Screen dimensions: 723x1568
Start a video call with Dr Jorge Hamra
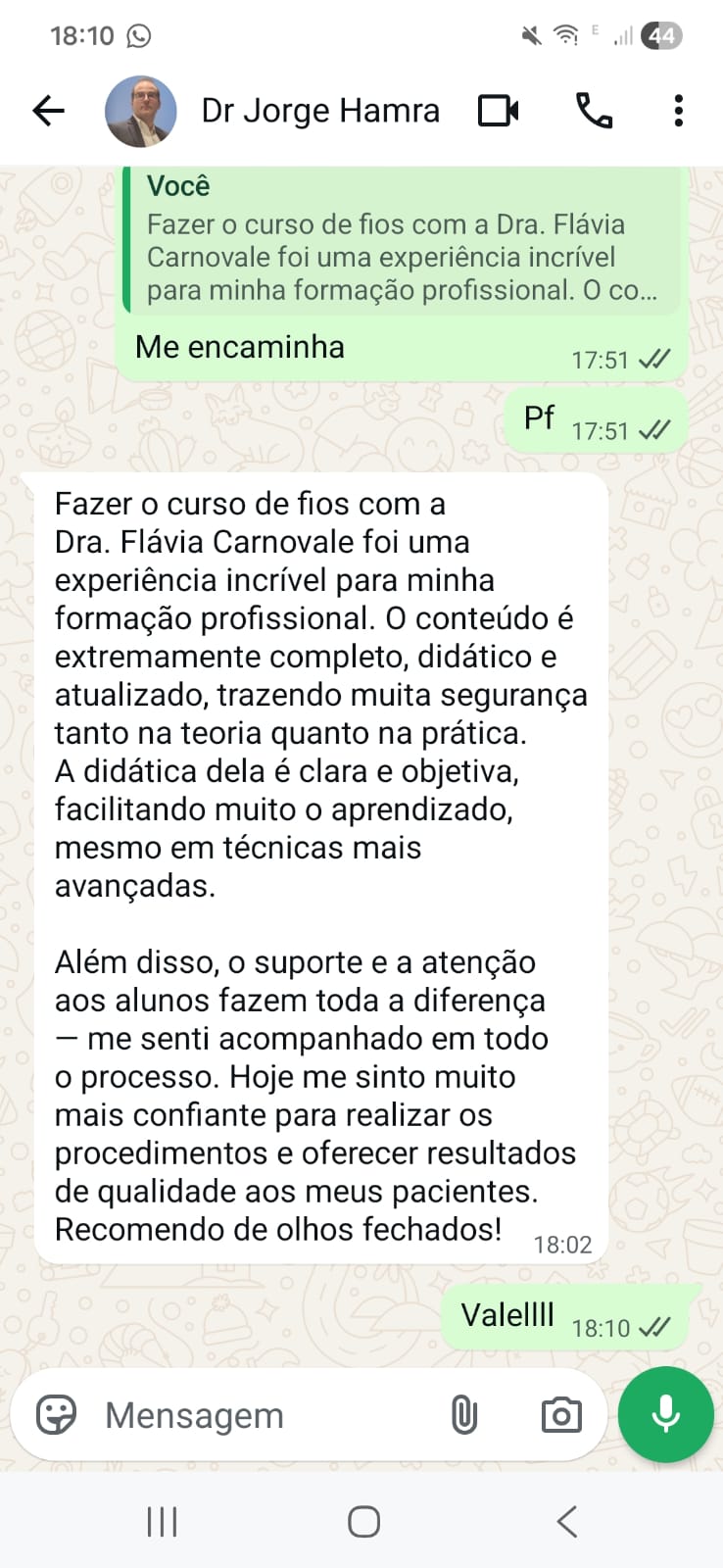[x=498, y=111]
